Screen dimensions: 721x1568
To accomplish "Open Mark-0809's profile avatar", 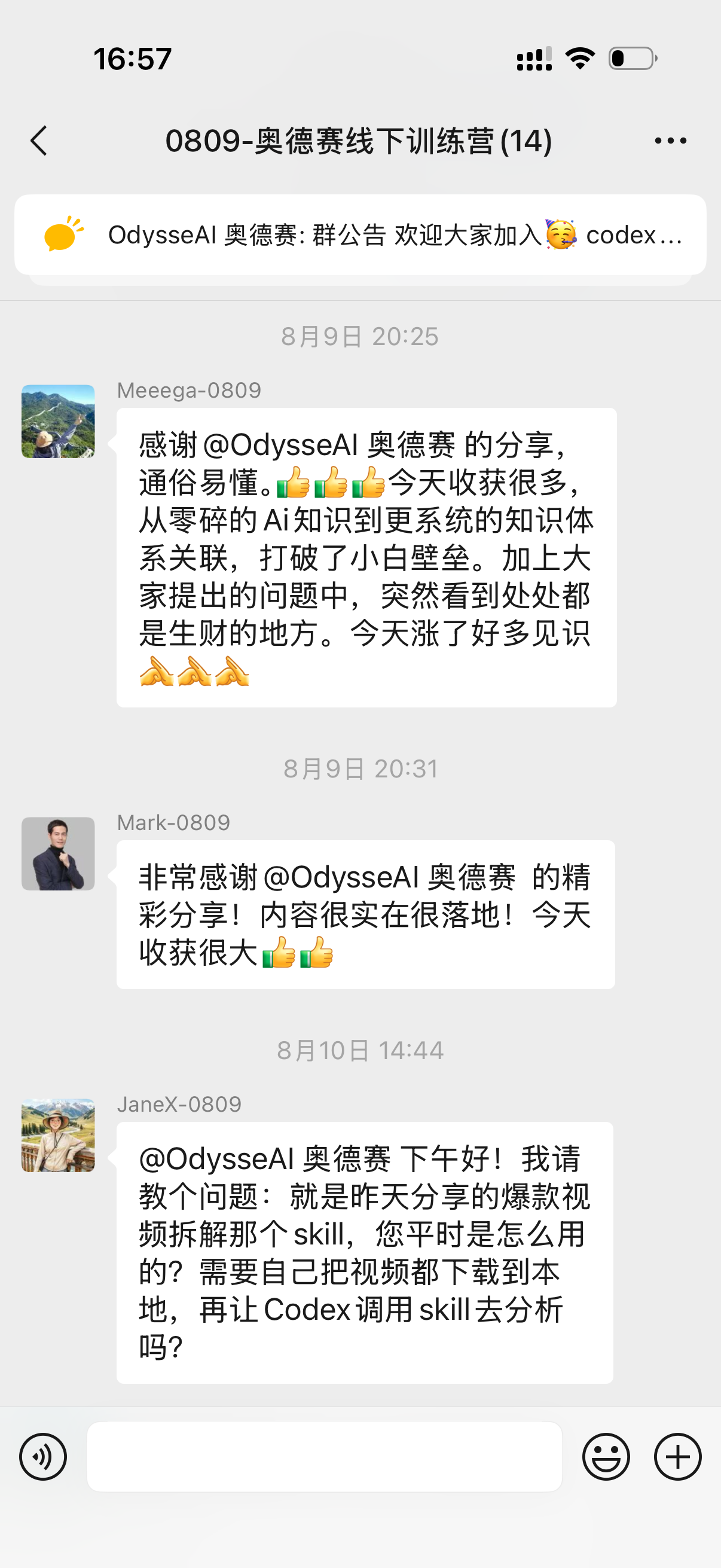I will 59,853.
